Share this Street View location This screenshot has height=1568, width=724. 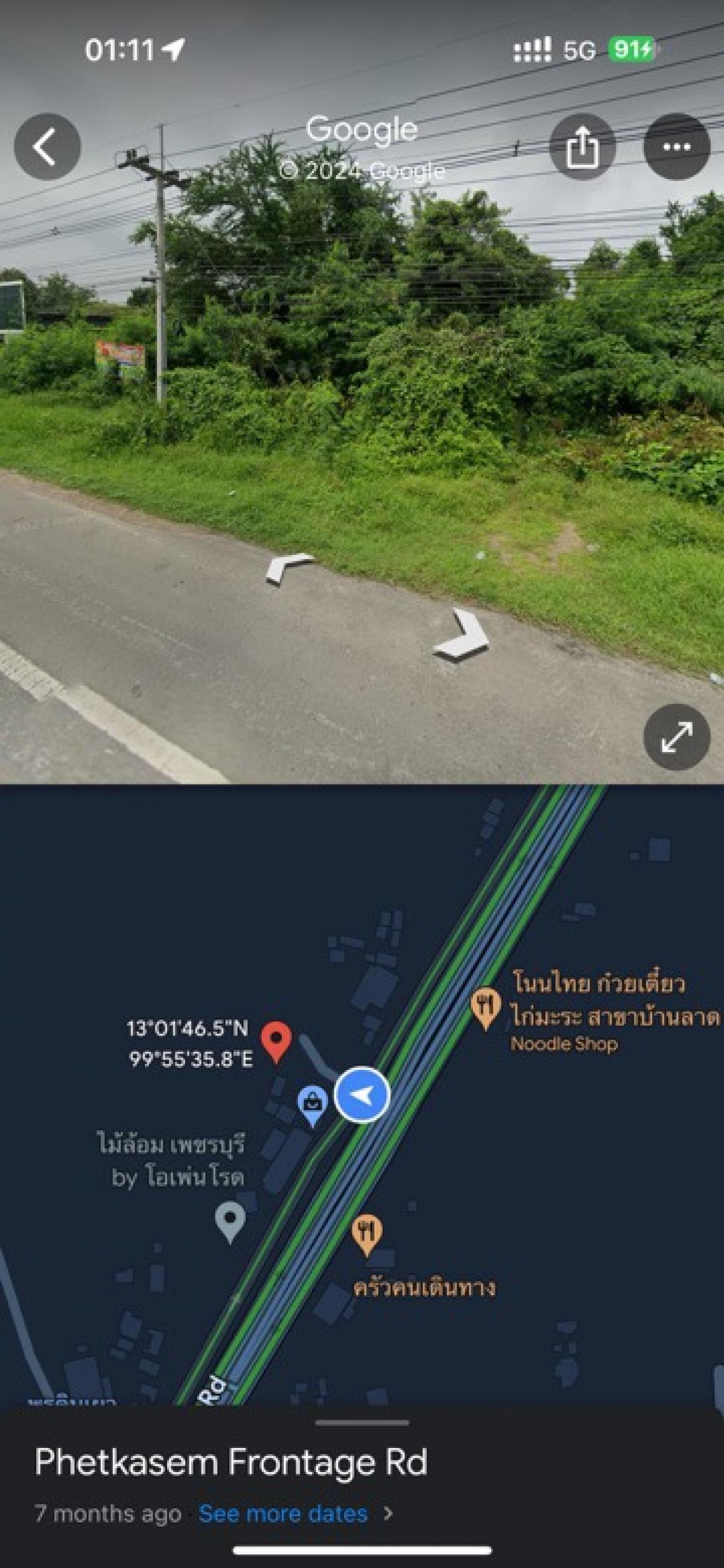[582, 147]
